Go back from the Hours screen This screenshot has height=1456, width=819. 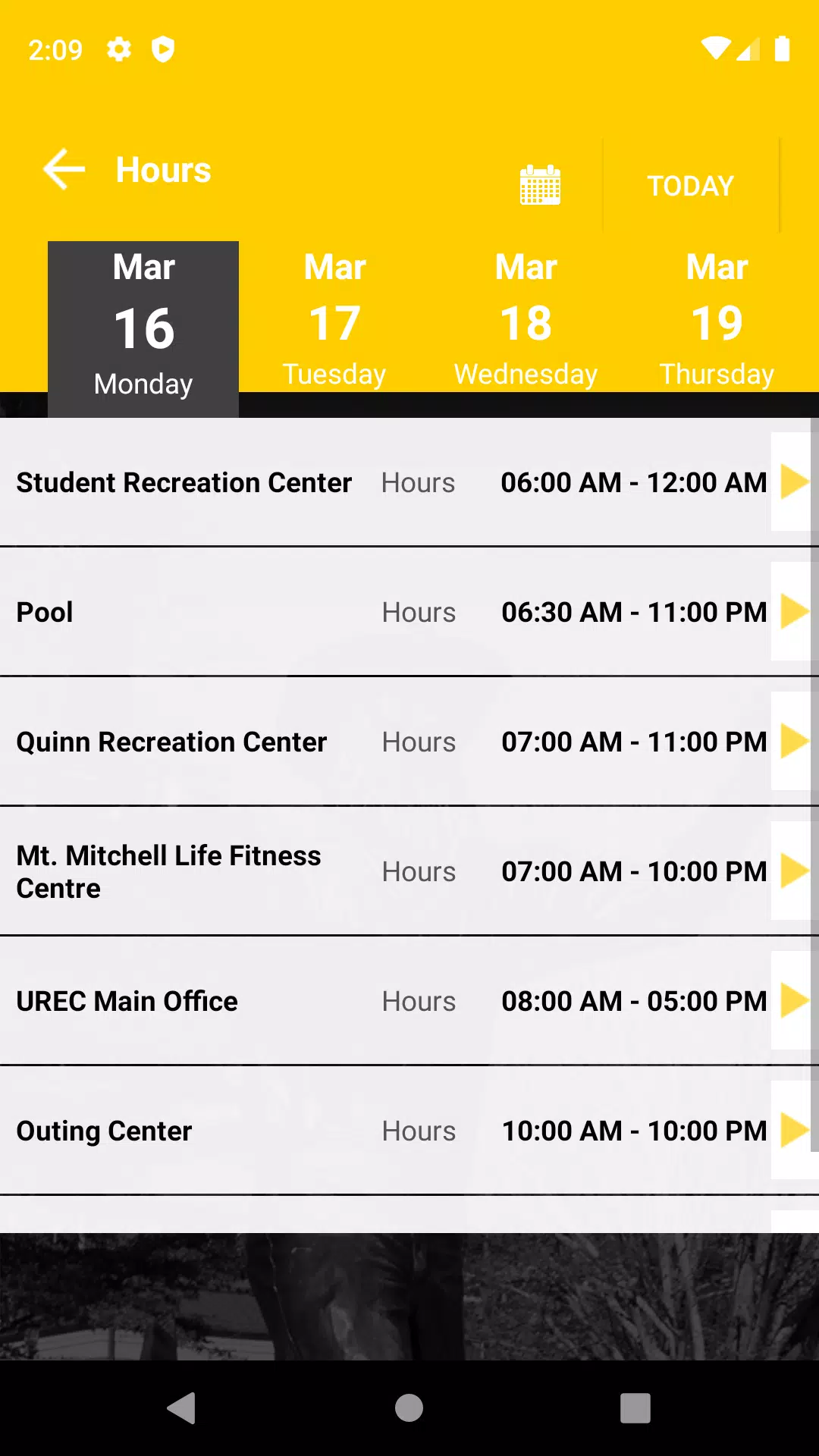(x=64, y=169)
